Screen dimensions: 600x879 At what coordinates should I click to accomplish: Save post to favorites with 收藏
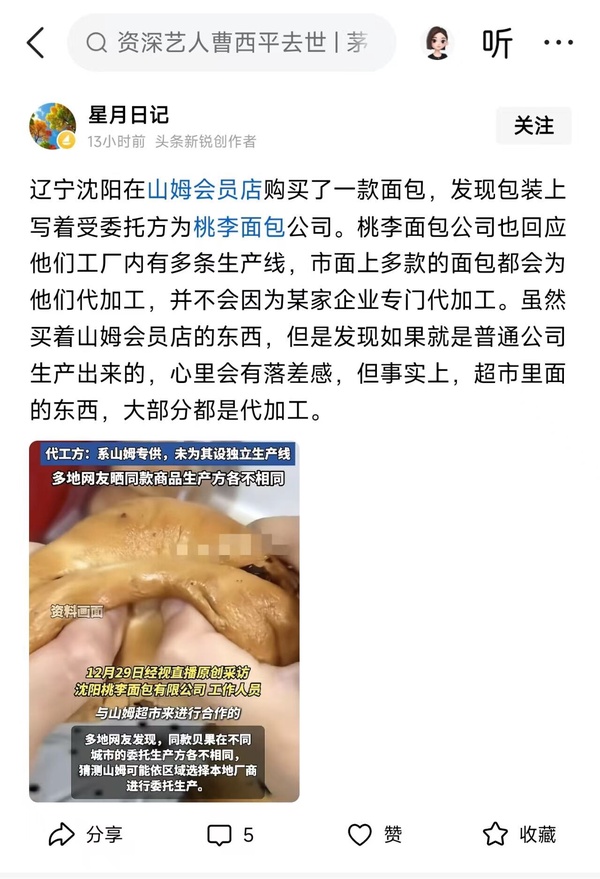point(520,834)
